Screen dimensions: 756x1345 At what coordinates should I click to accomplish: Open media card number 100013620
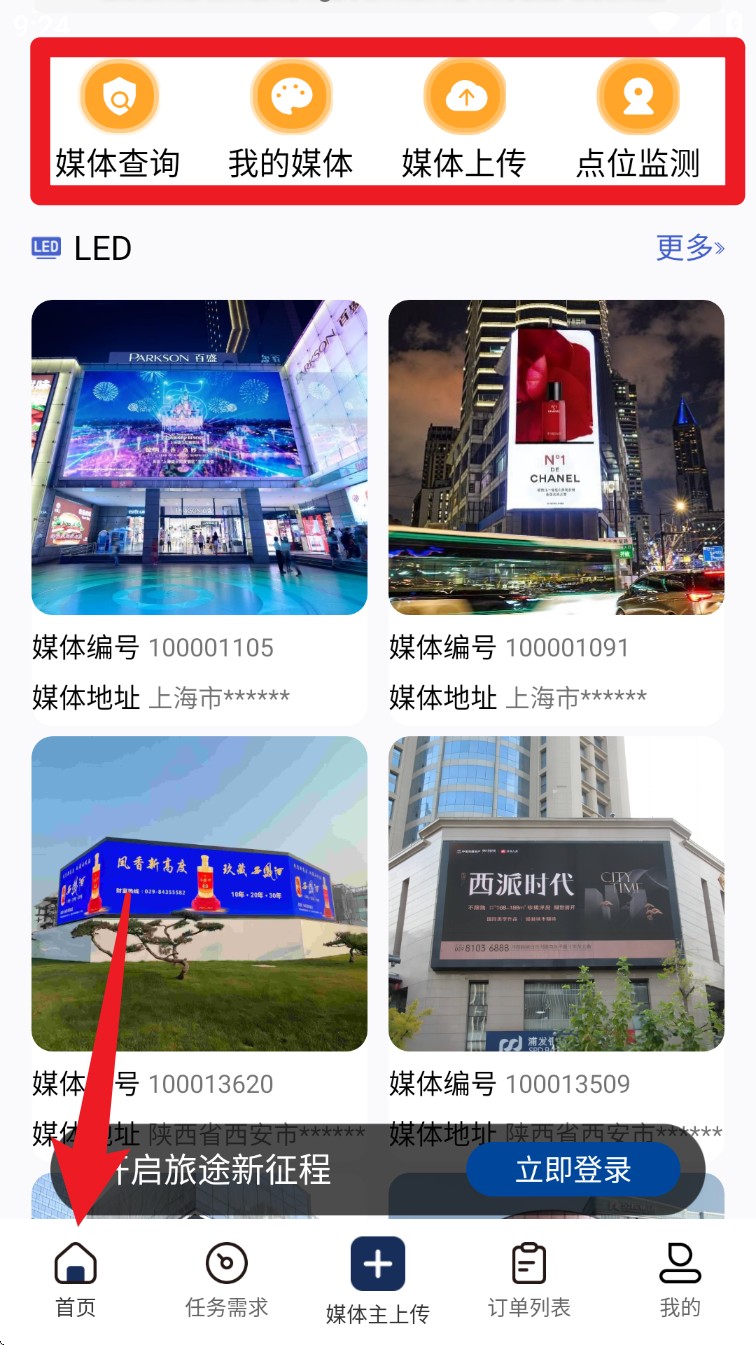point(199,894)
